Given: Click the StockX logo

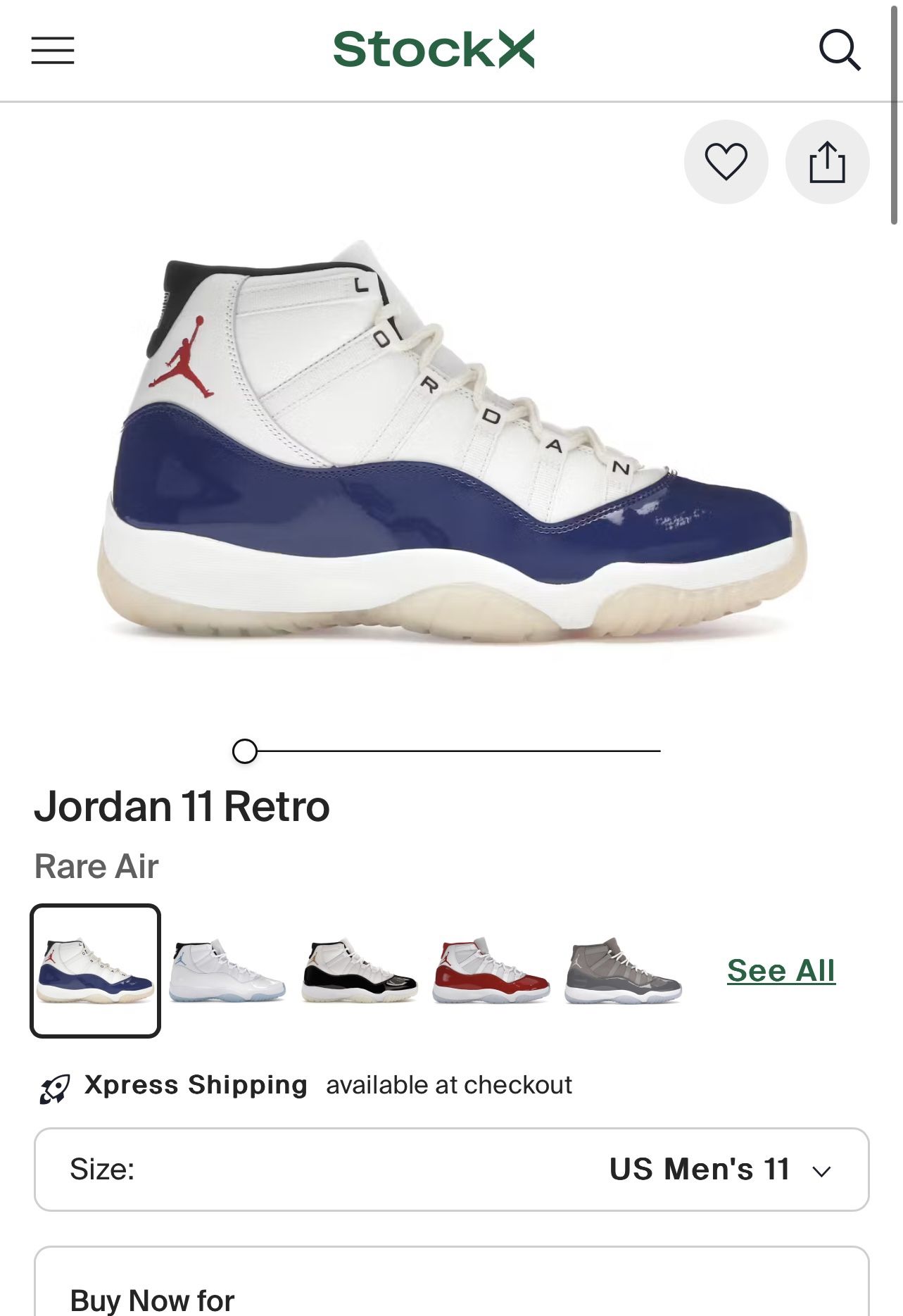Looking at the screenshot, I should [x=436, y=50].
